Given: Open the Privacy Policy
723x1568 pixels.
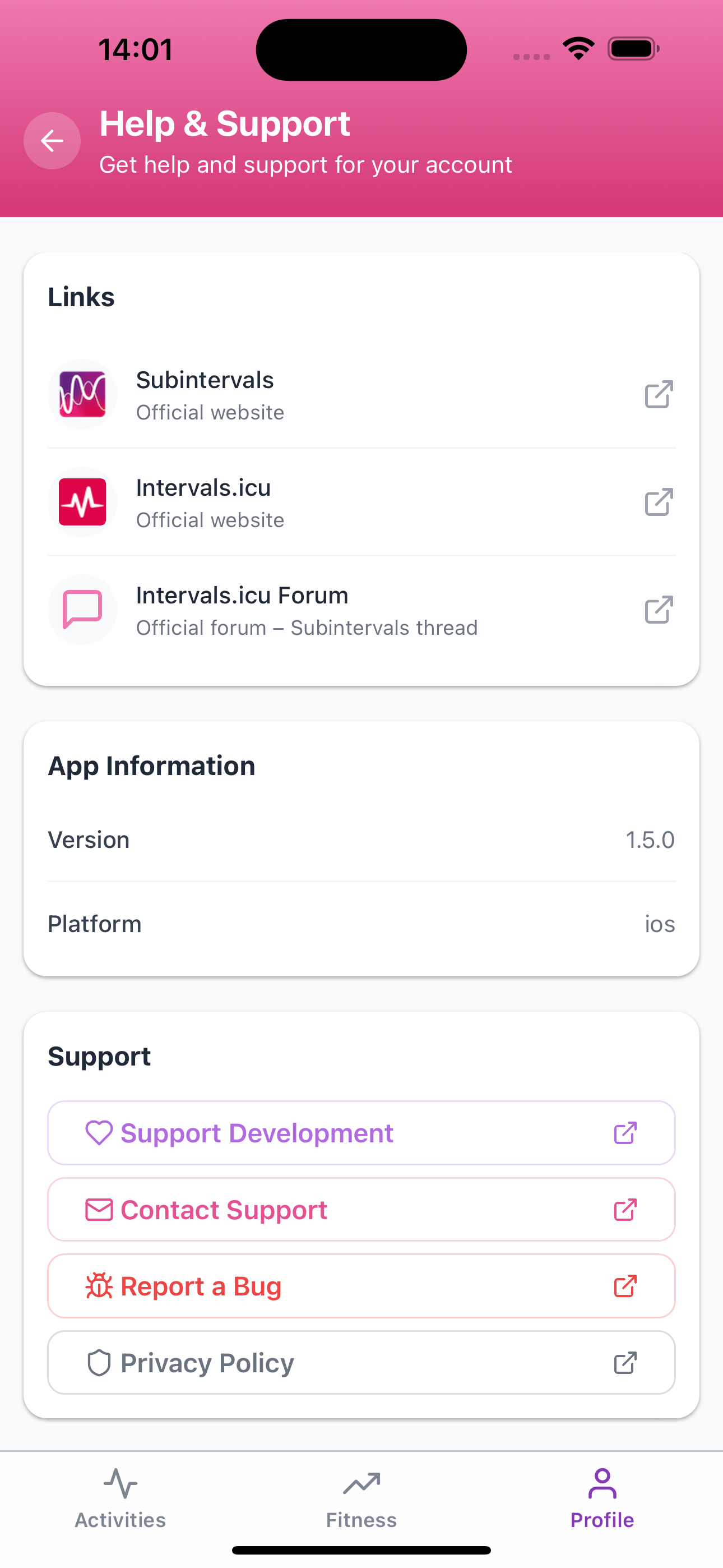Looking at the screenshot, I should (x=361, y=1362).
